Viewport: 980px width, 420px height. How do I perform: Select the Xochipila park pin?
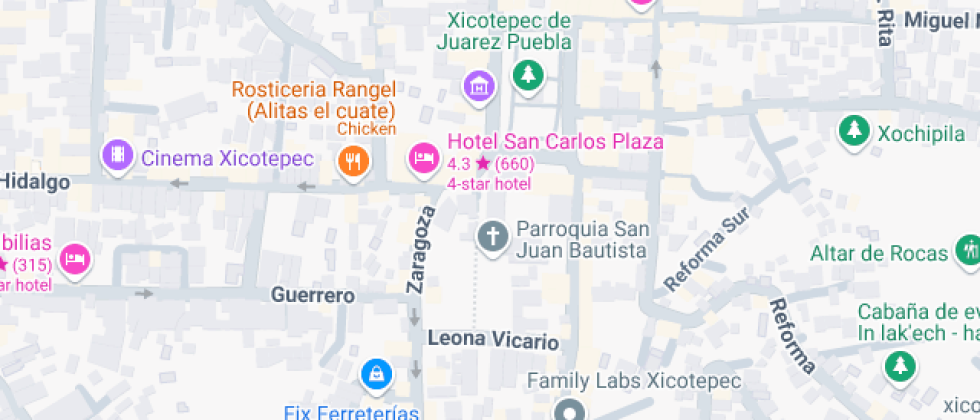(x=853, y=131)
